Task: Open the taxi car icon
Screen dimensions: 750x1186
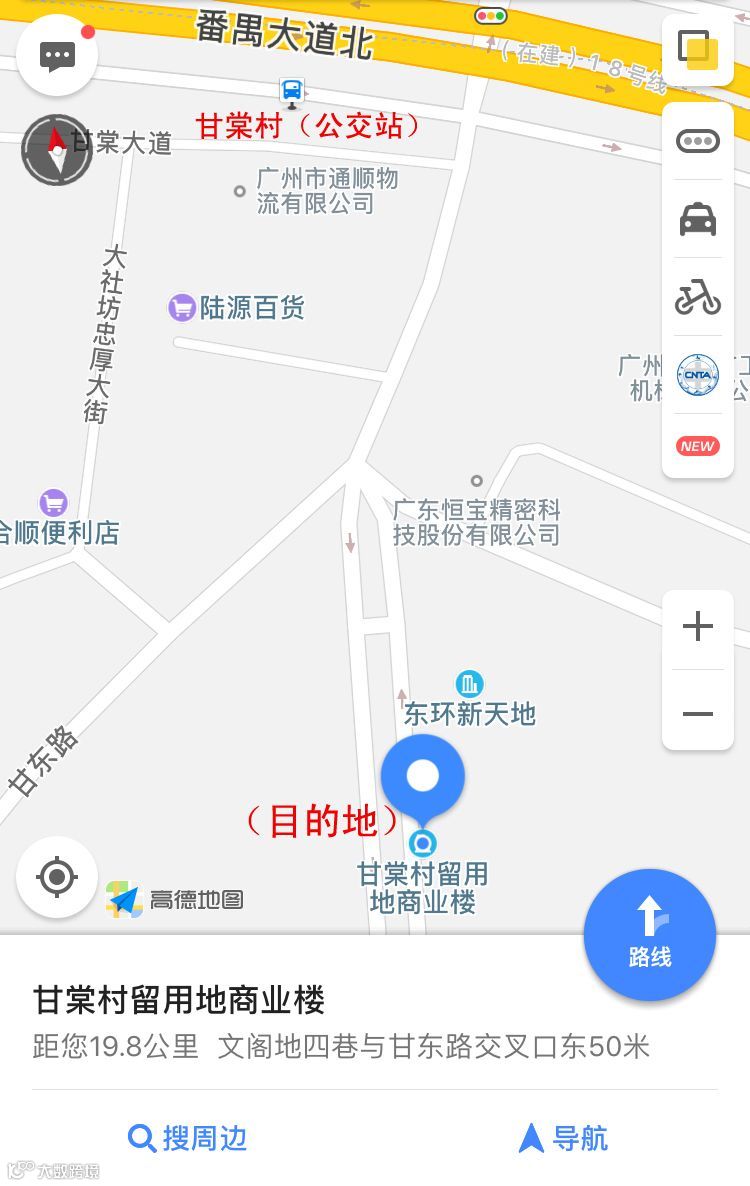Action: click(x=697, y=219)
